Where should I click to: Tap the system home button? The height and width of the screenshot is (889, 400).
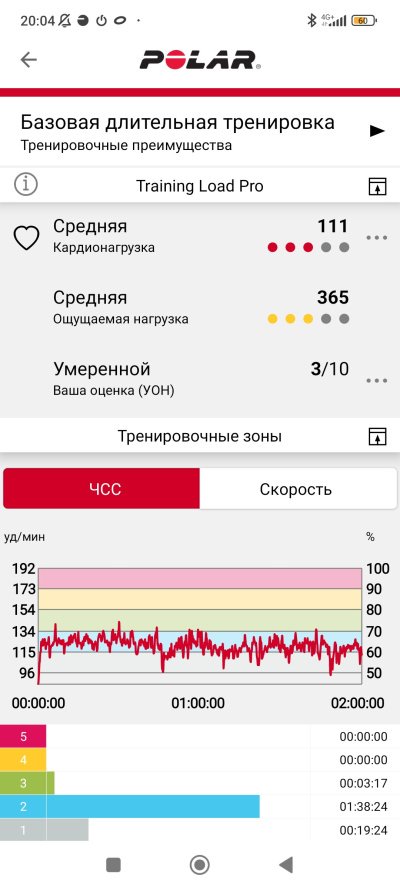click(x=199, y=865)
